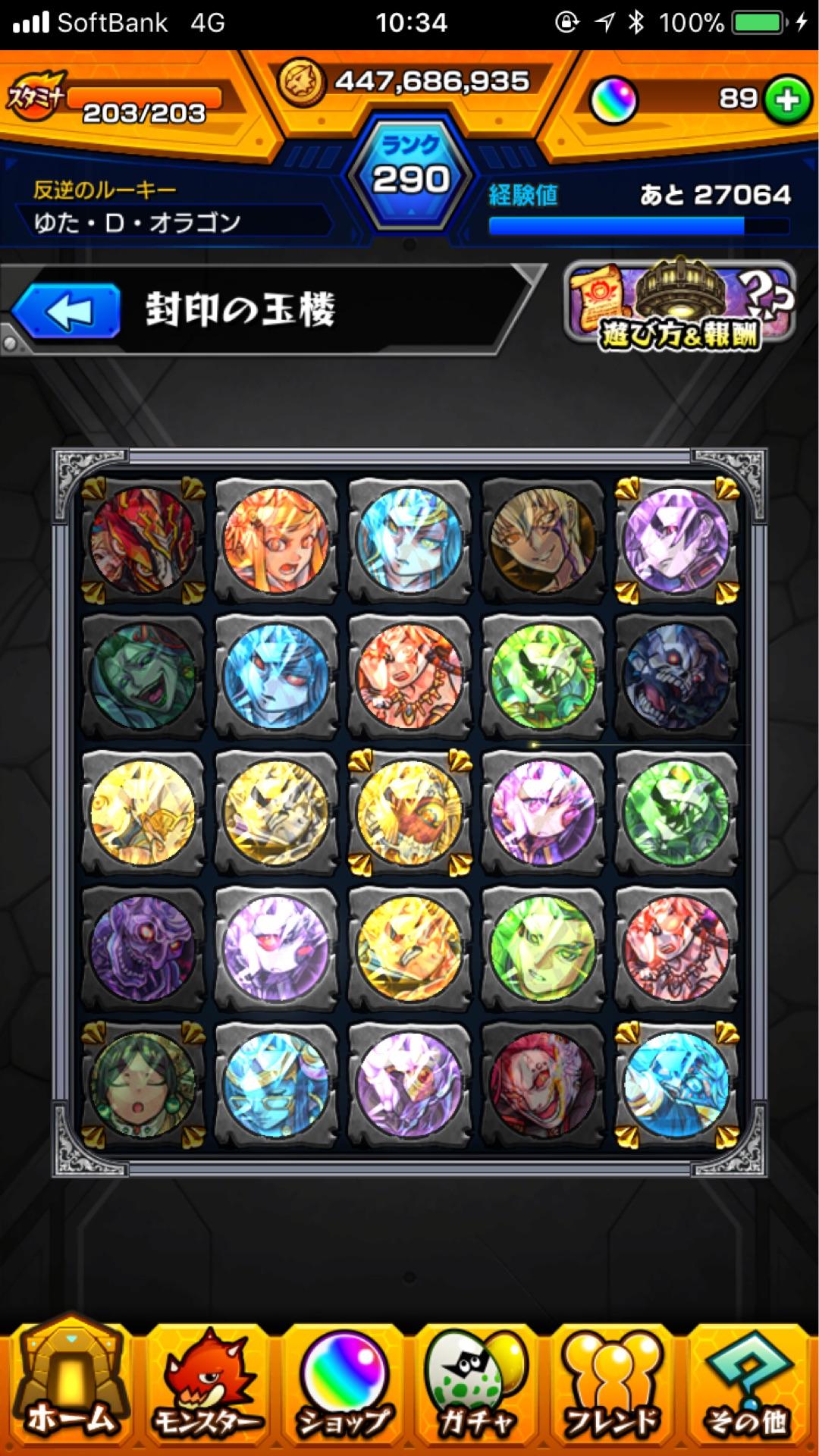This screenshot has height=1456, width=819.
Task: Choose the blonde sunglasses man stage
Action: [x=543, y=540]
